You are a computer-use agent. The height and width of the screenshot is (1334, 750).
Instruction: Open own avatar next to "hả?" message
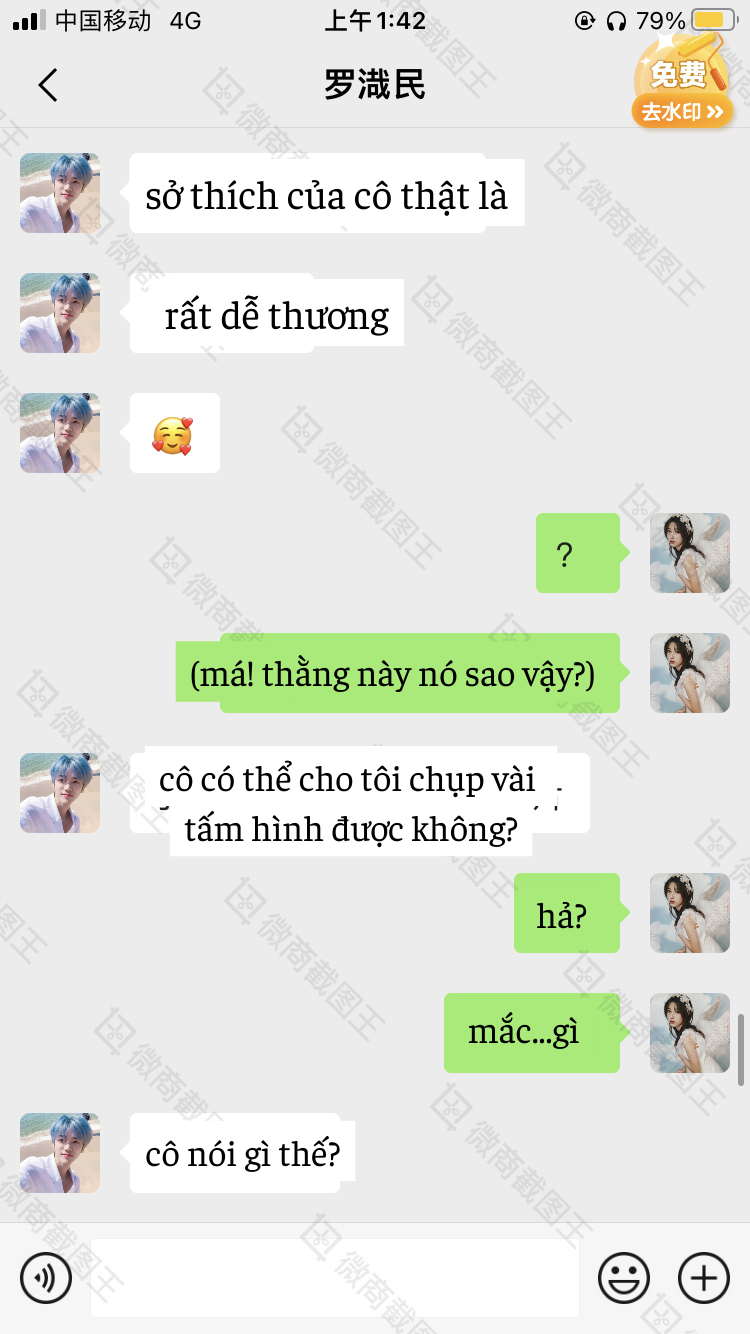(x=690, y=913)
